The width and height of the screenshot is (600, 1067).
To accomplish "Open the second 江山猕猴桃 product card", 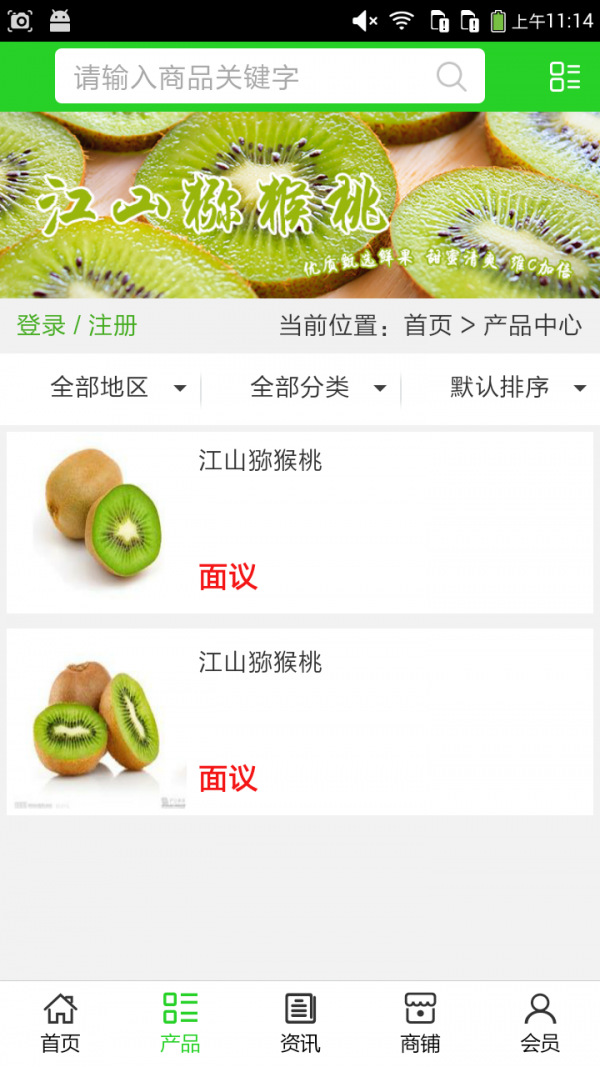I will coord(300,721).
